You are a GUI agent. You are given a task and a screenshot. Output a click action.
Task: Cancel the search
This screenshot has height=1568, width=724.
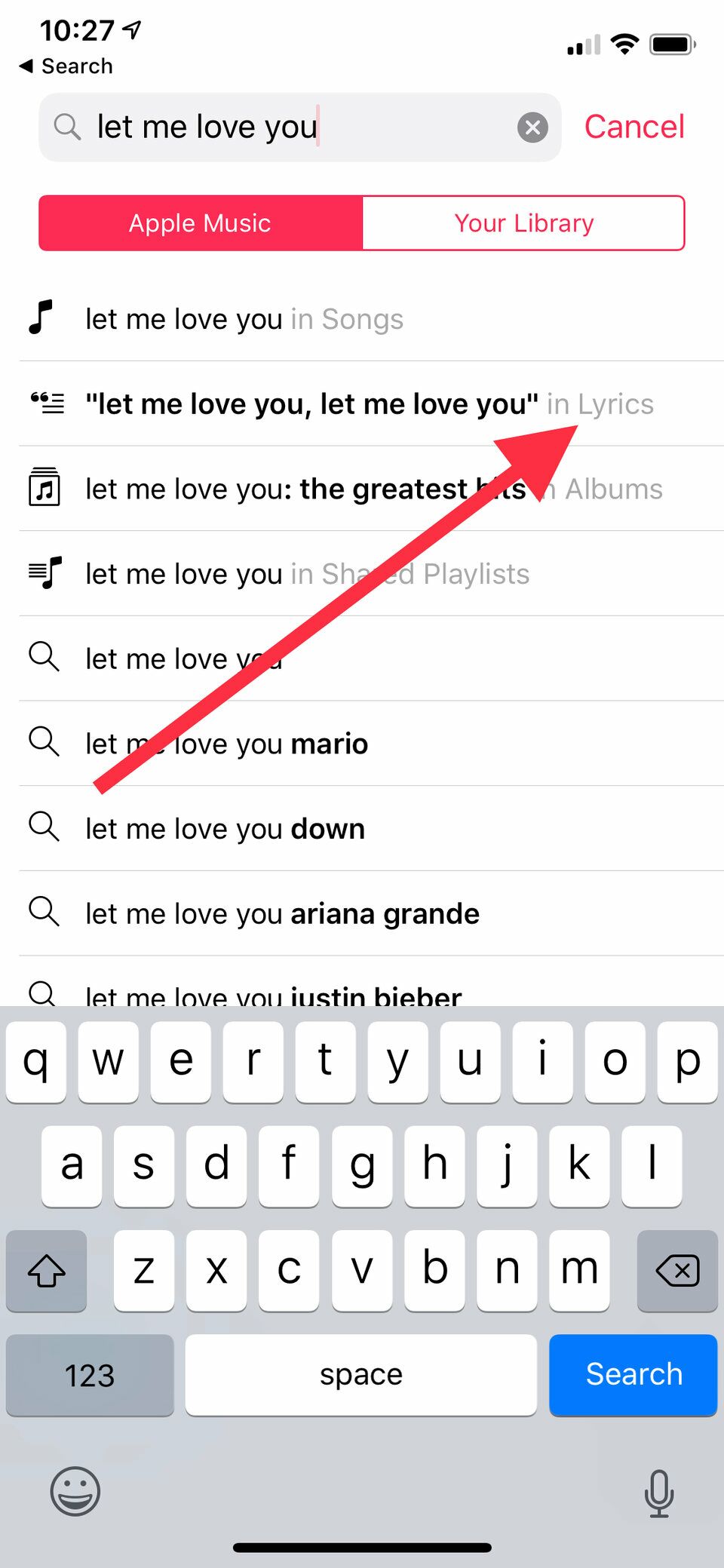tap(634, 127)
